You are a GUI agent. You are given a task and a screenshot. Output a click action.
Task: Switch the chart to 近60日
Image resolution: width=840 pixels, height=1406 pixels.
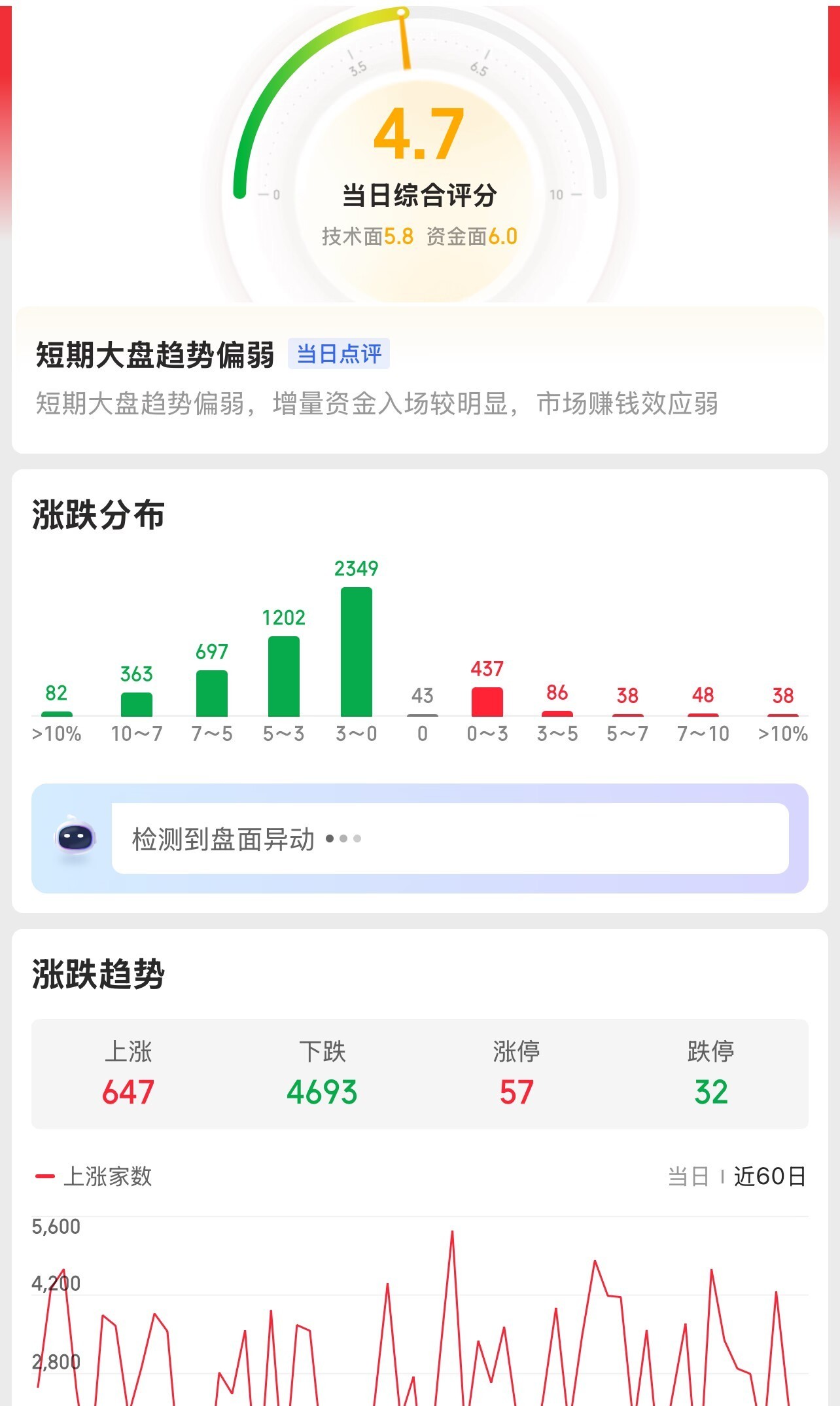click(769, 1176)
